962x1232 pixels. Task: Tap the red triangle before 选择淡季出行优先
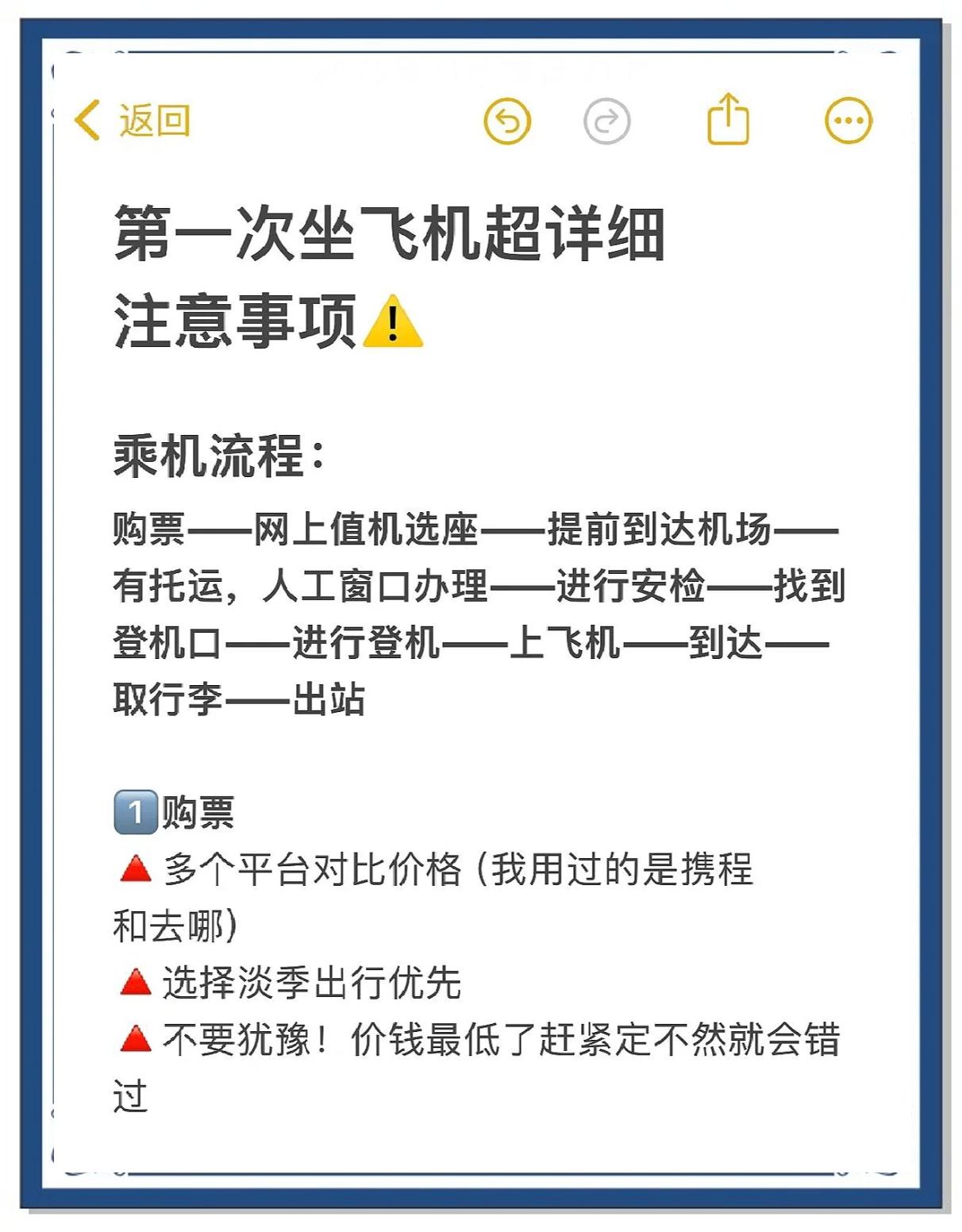click(137, 984)
